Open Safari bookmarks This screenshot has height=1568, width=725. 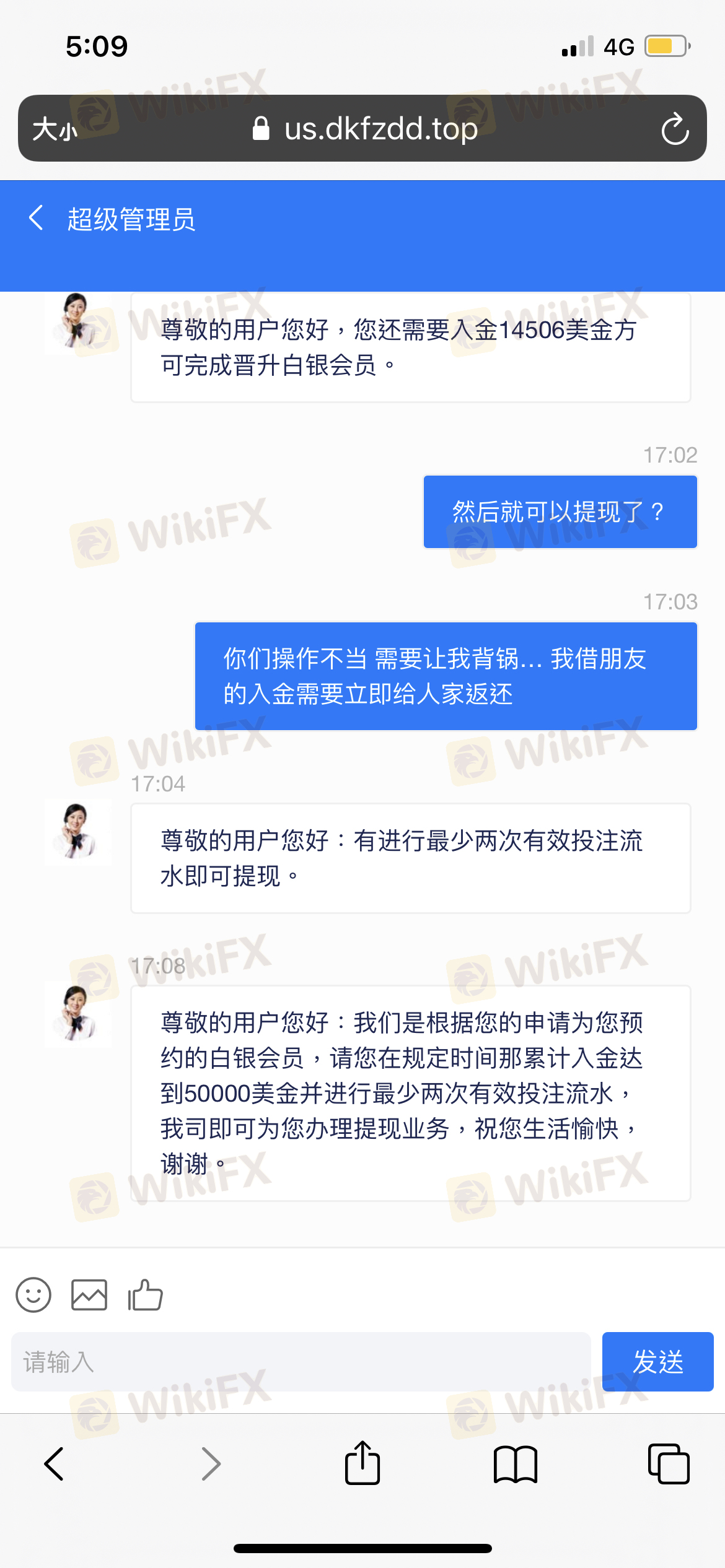point(515,1464)
